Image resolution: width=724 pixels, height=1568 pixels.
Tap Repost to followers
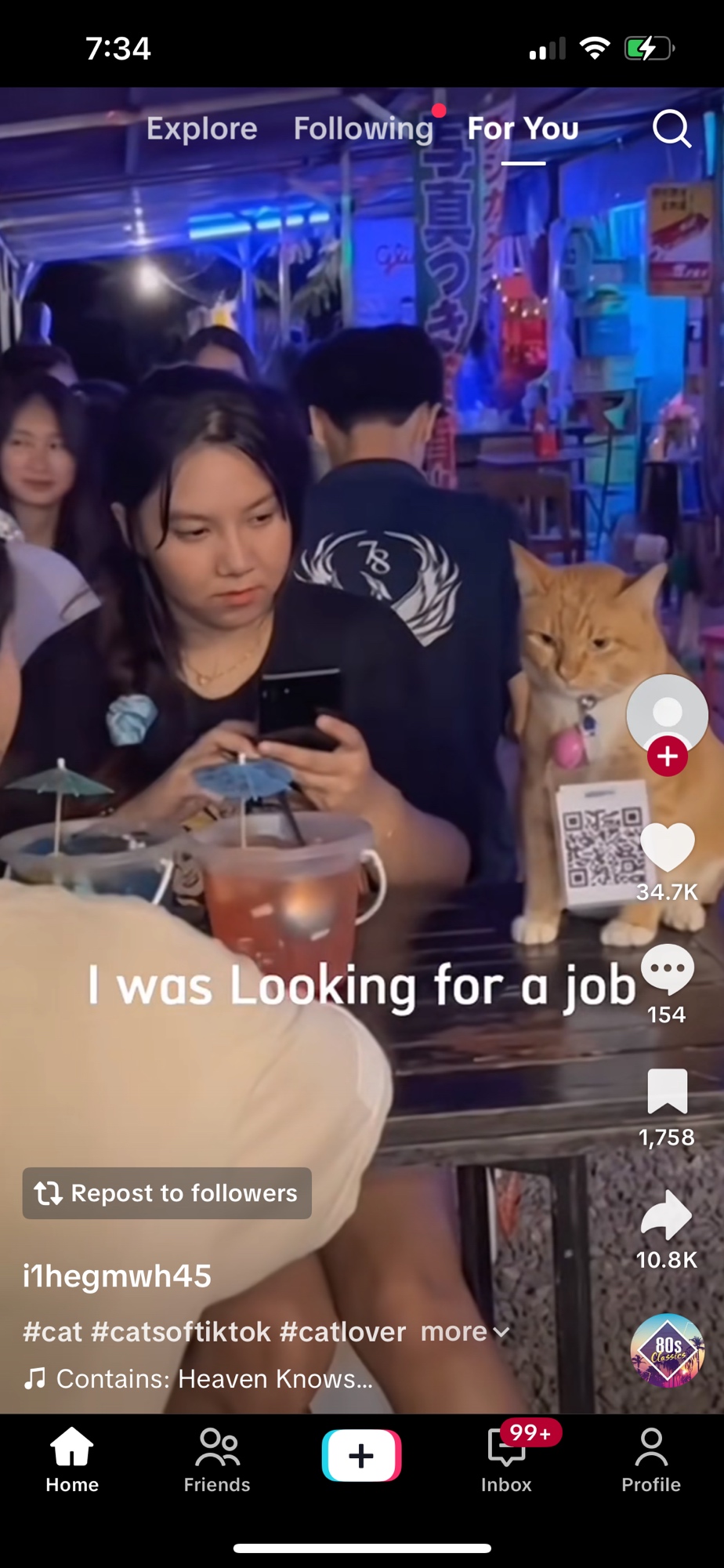tap(167, 1193)
